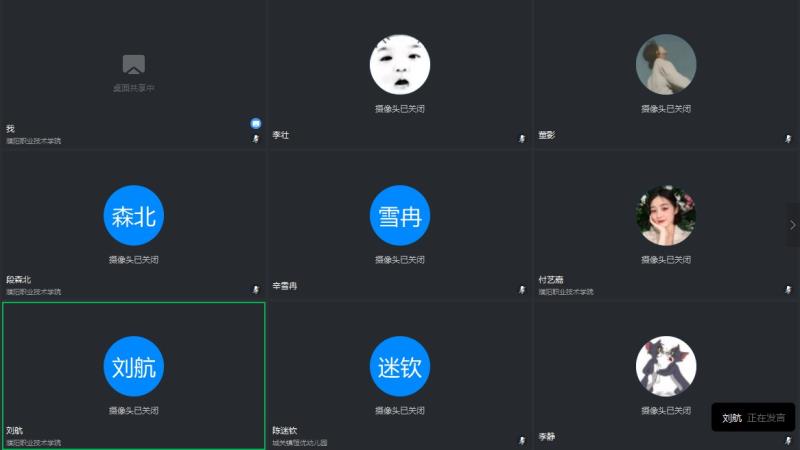Select my own screen-sharing tile
Viewport: 800px width, 450px height.
[x=133, y=75]
